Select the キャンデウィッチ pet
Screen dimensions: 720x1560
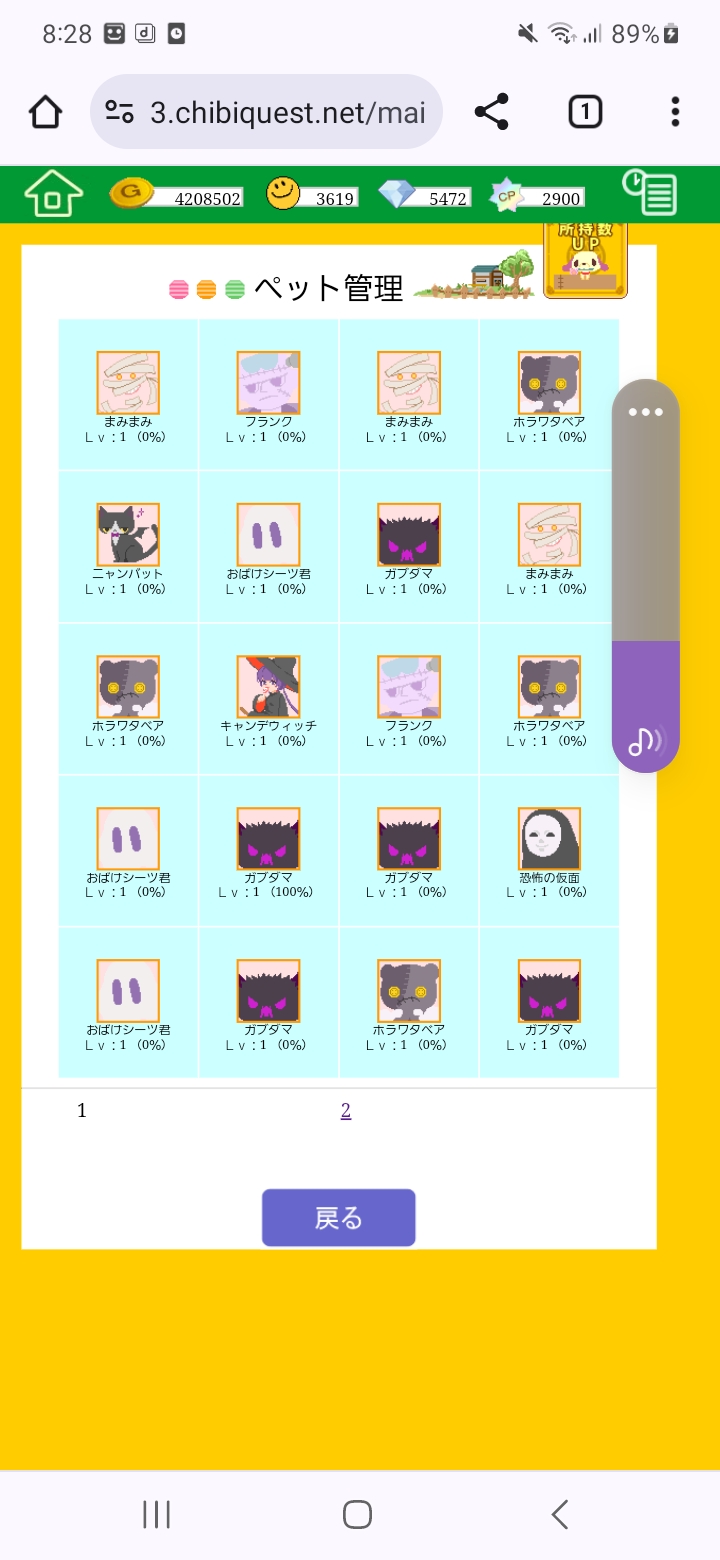268,687
